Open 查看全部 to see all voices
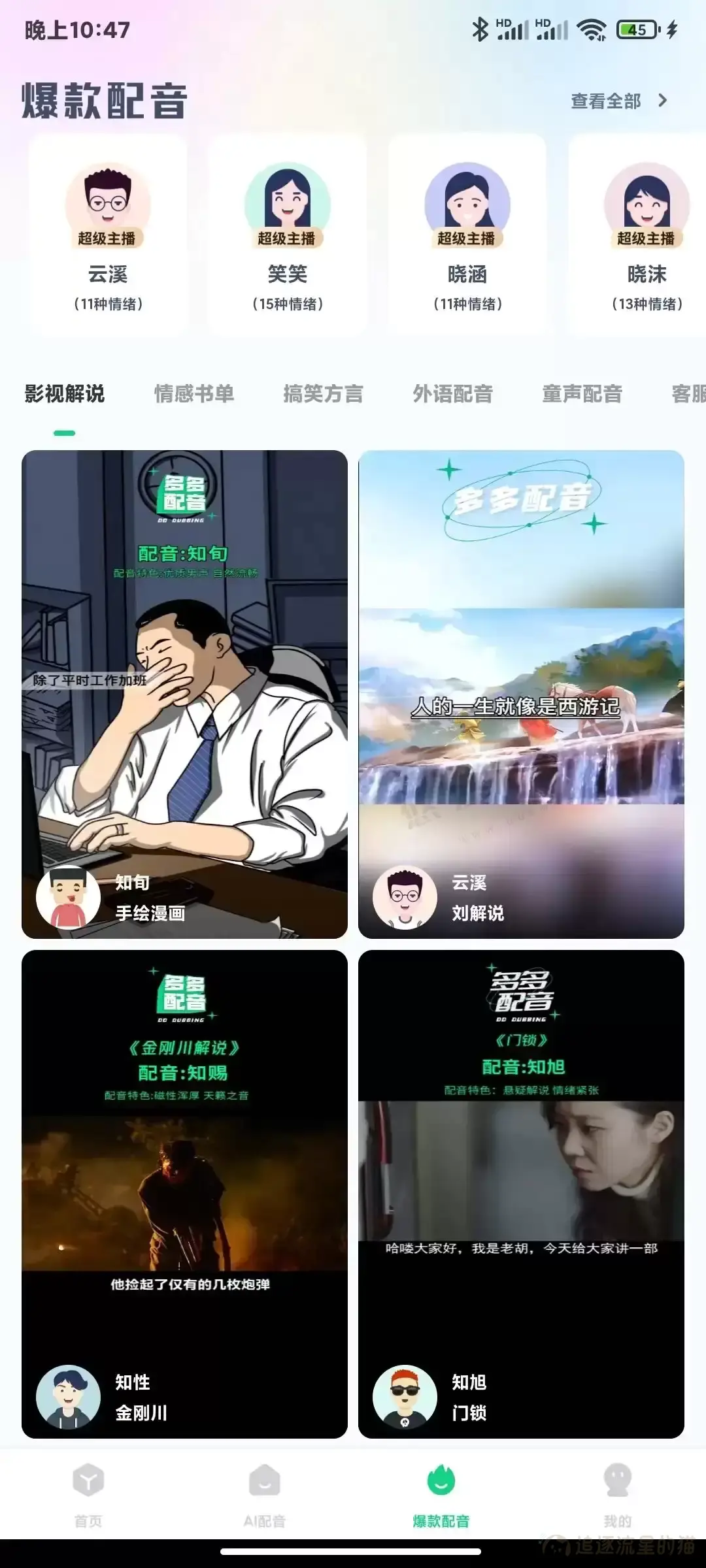 pos(605,101)
